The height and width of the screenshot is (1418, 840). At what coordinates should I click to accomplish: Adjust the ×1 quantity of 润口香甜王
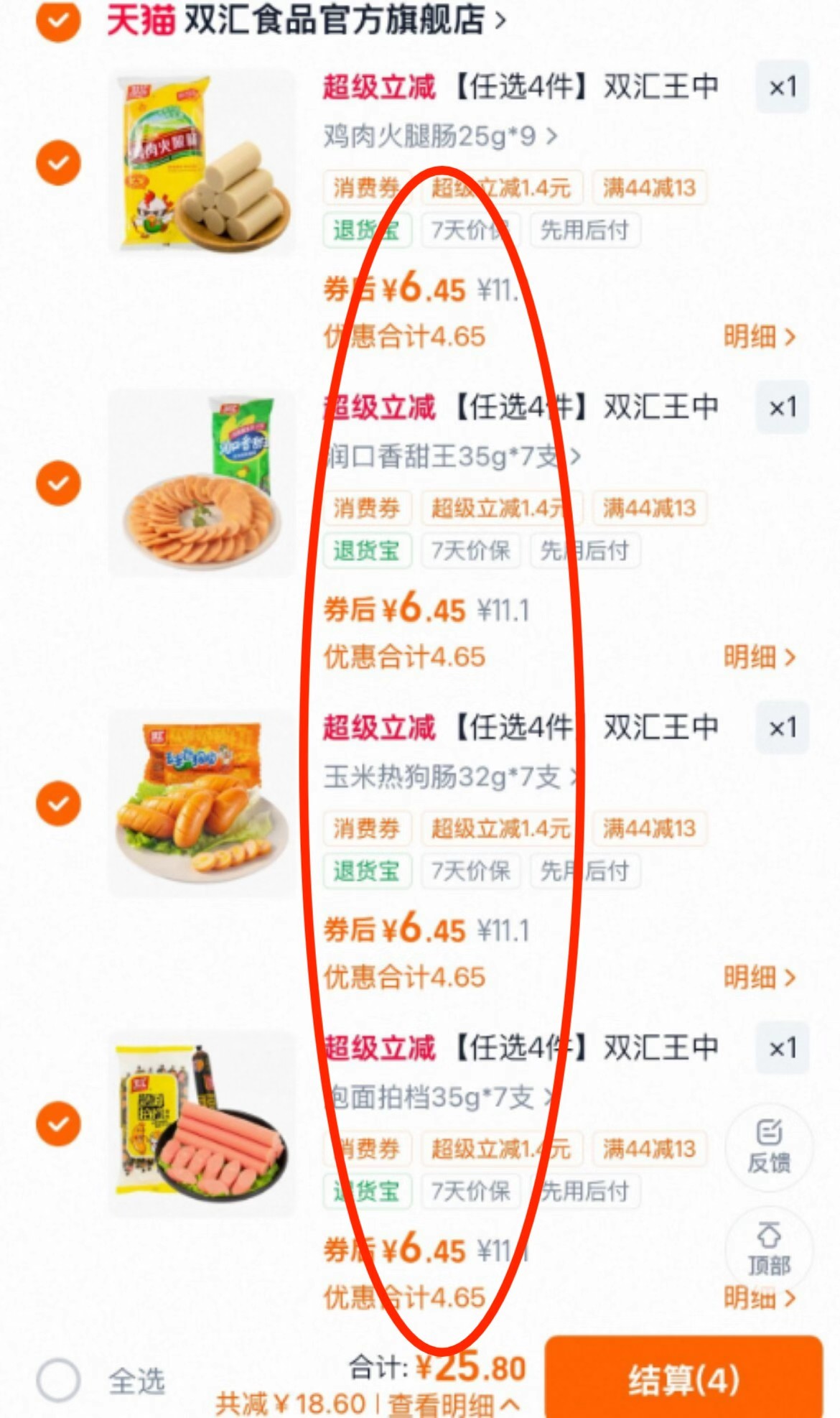click(782, 407)
